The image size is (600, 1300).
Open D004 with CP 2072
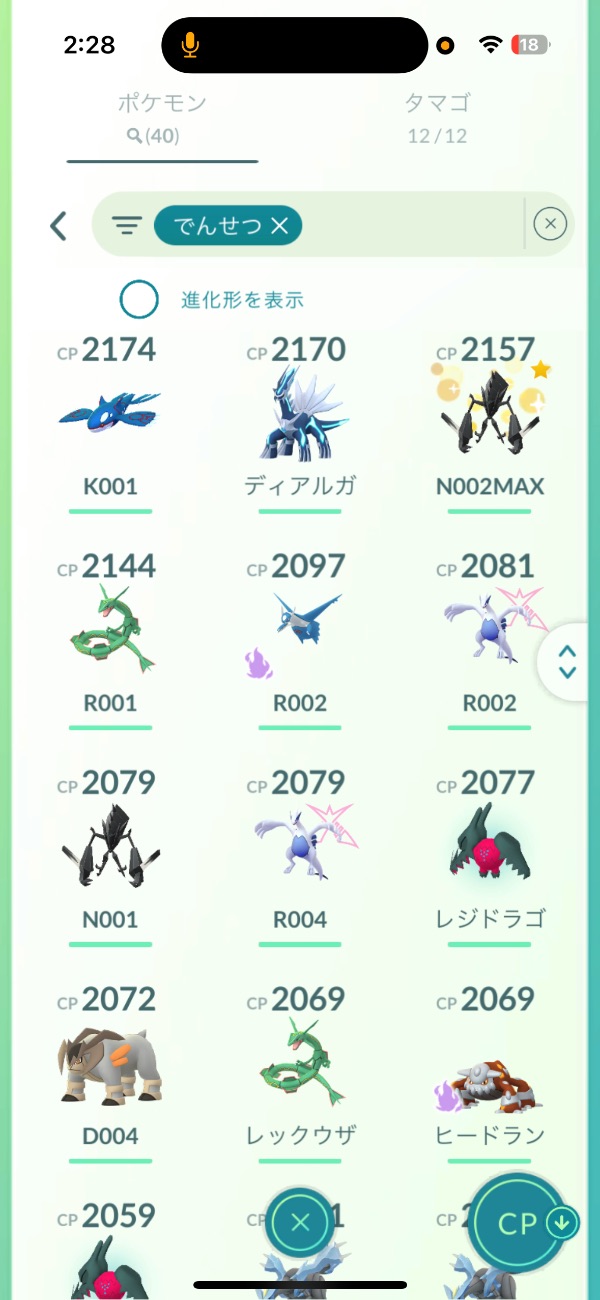tap(110, 1066)
